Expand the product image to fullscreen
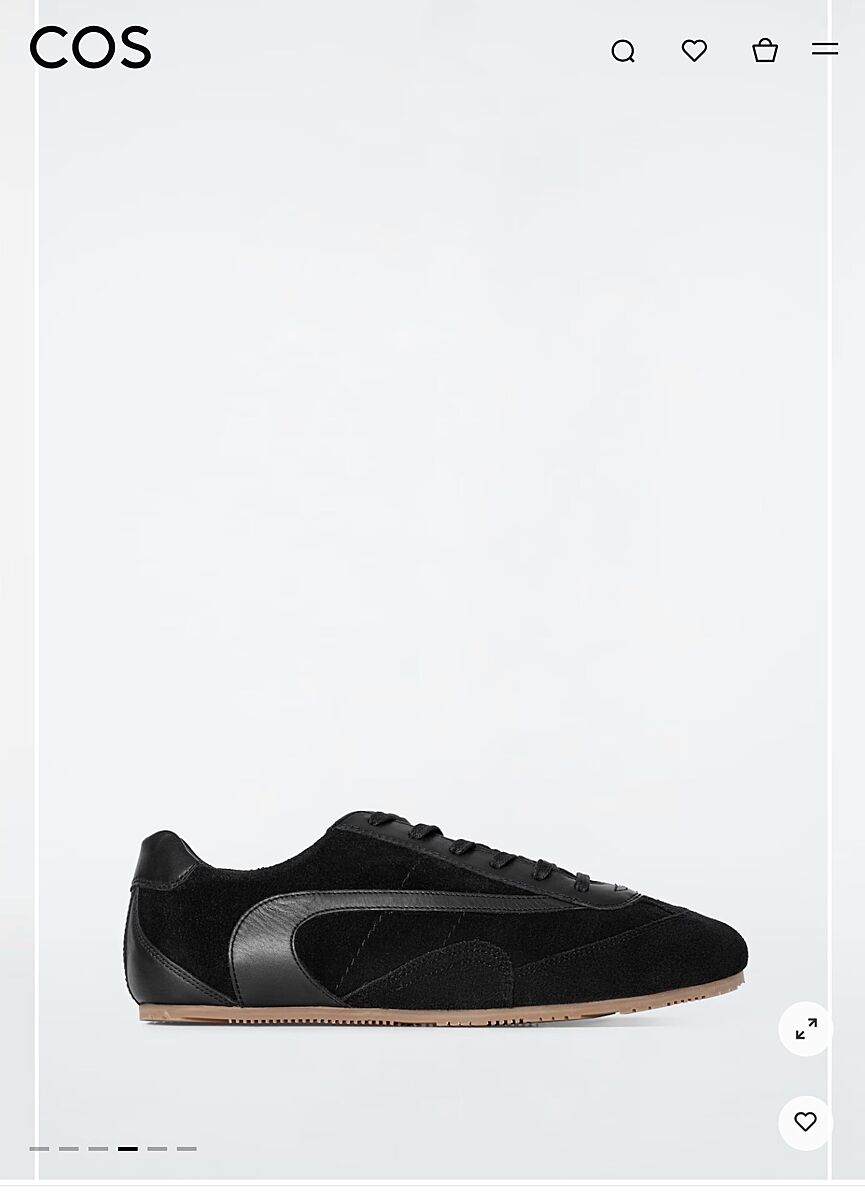Image resolution: width=865 pixels, height=1200 pixels. pyautogui.click(x=806, y=1029)
